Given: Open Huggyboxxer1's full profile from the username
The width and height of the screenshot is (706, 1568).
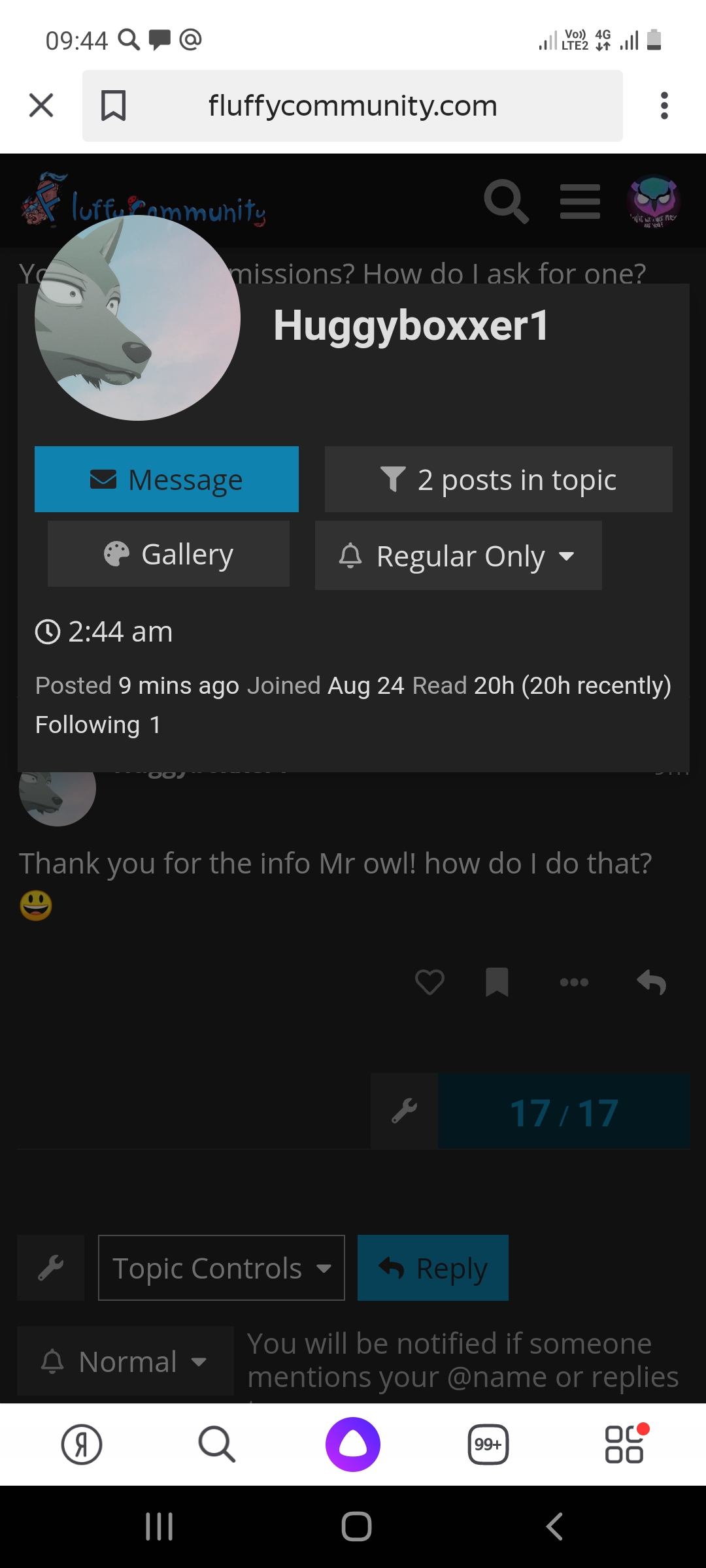Looking at the screenshot, I should click(411, 325).
